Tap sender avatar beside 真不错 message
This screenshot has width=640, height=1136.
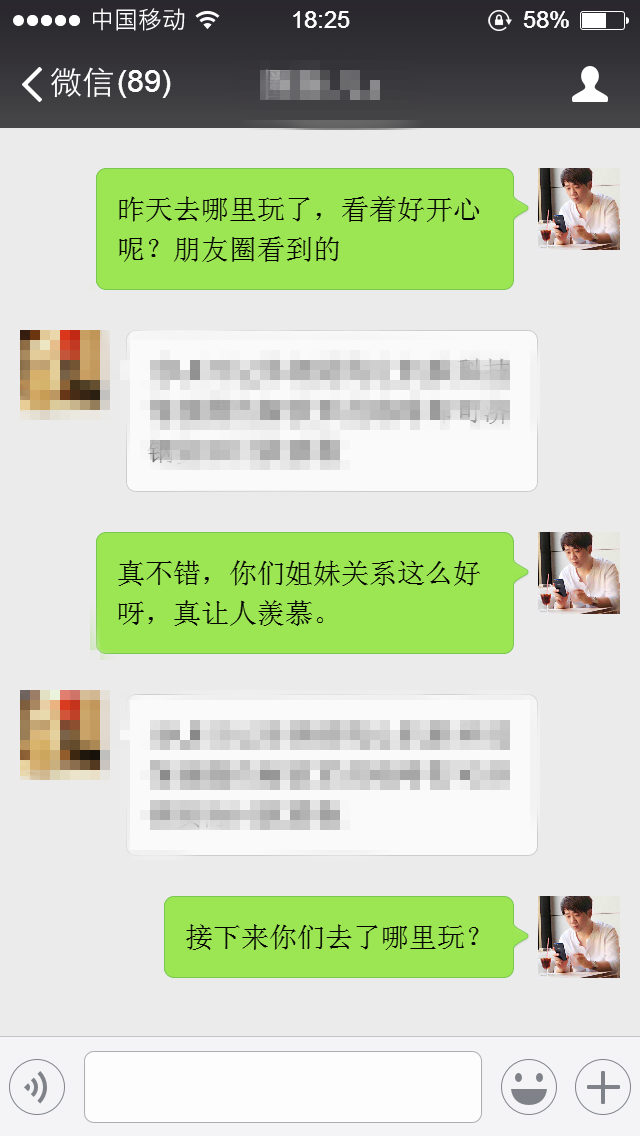578,572
